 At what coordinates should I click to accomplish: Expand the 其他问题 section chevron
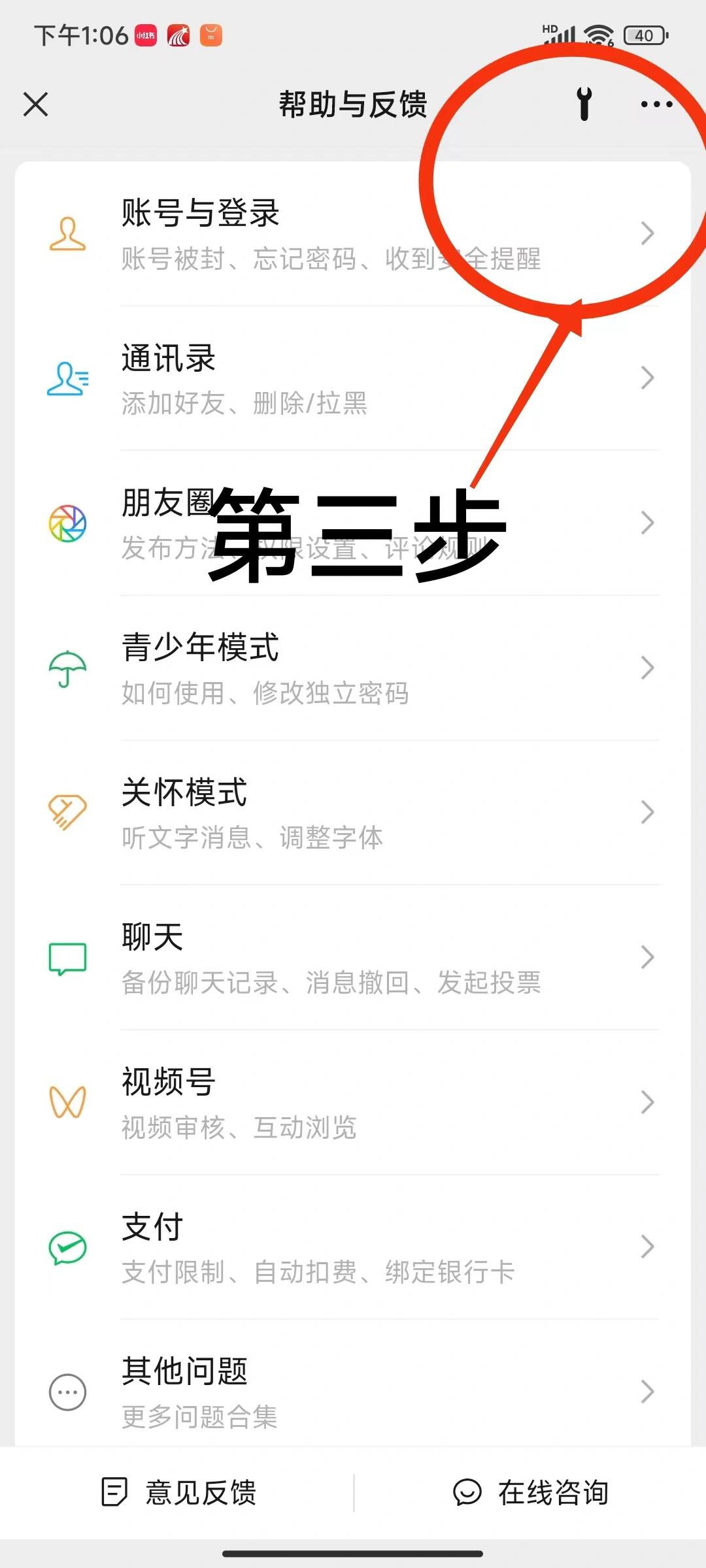click(647, 1392)
